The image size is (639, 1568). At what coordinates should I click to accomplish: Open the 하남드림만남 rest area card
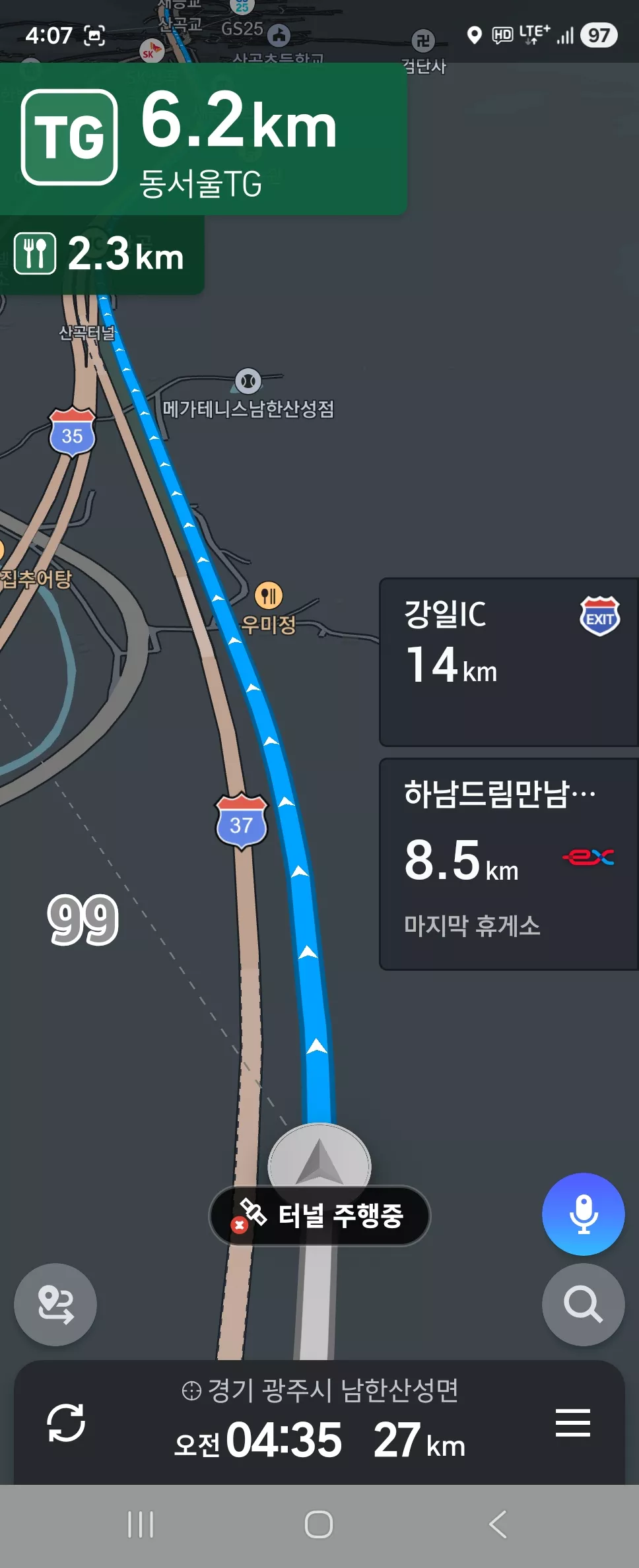(509, 864)
